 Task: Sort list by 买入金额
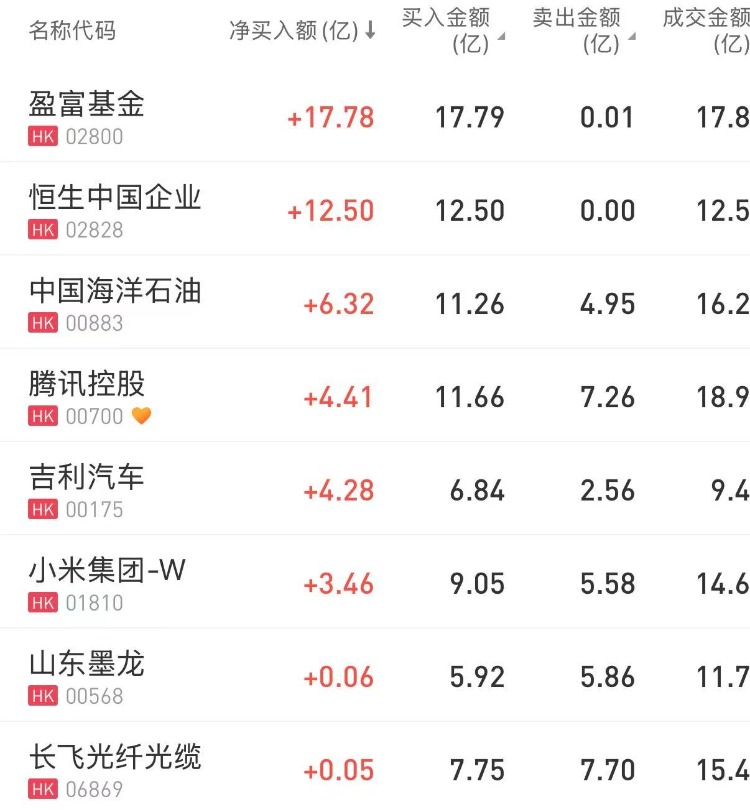coord(452,30)
